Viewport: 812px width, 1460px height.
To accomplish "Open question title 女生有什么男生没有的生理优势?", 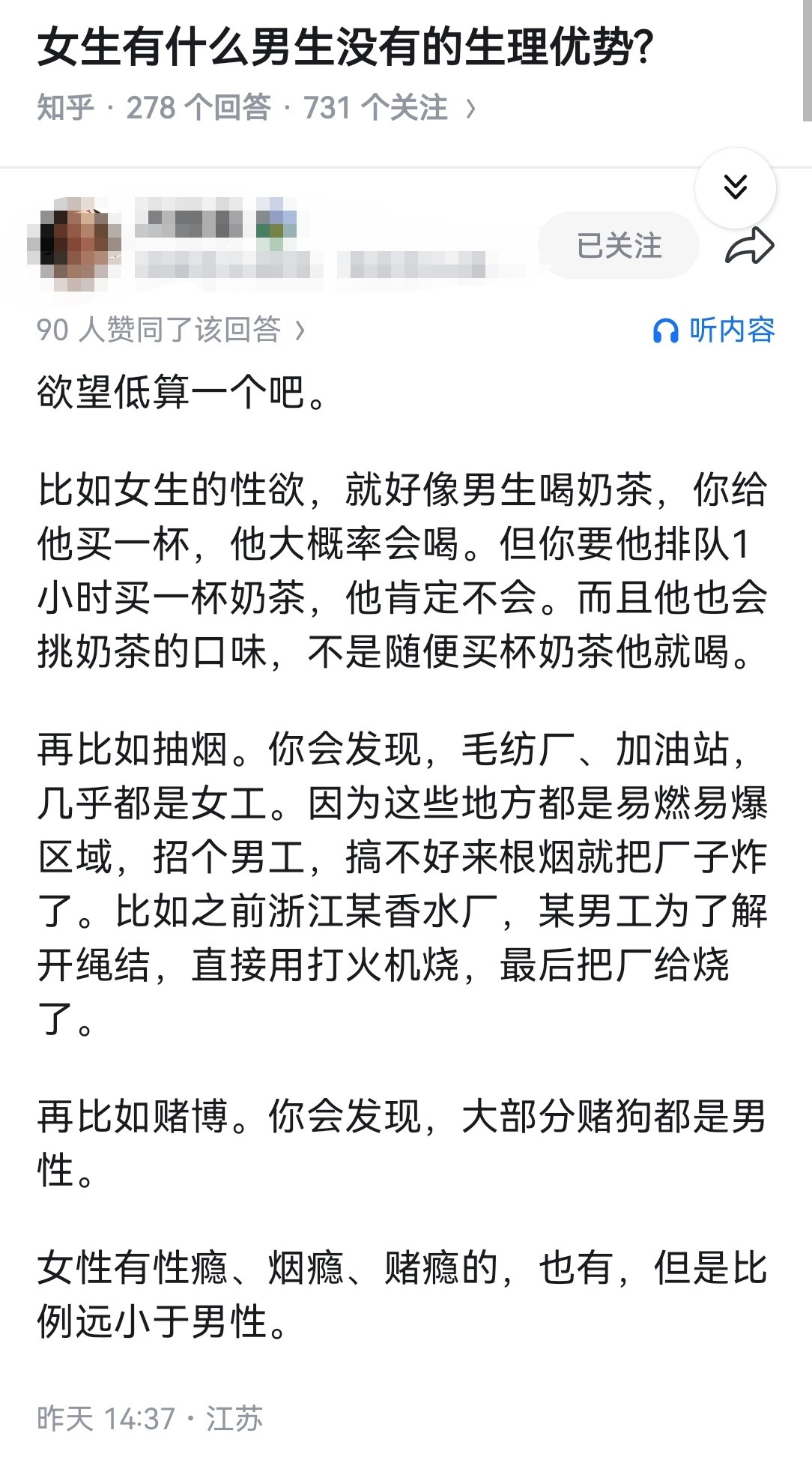I will [345, 45].
